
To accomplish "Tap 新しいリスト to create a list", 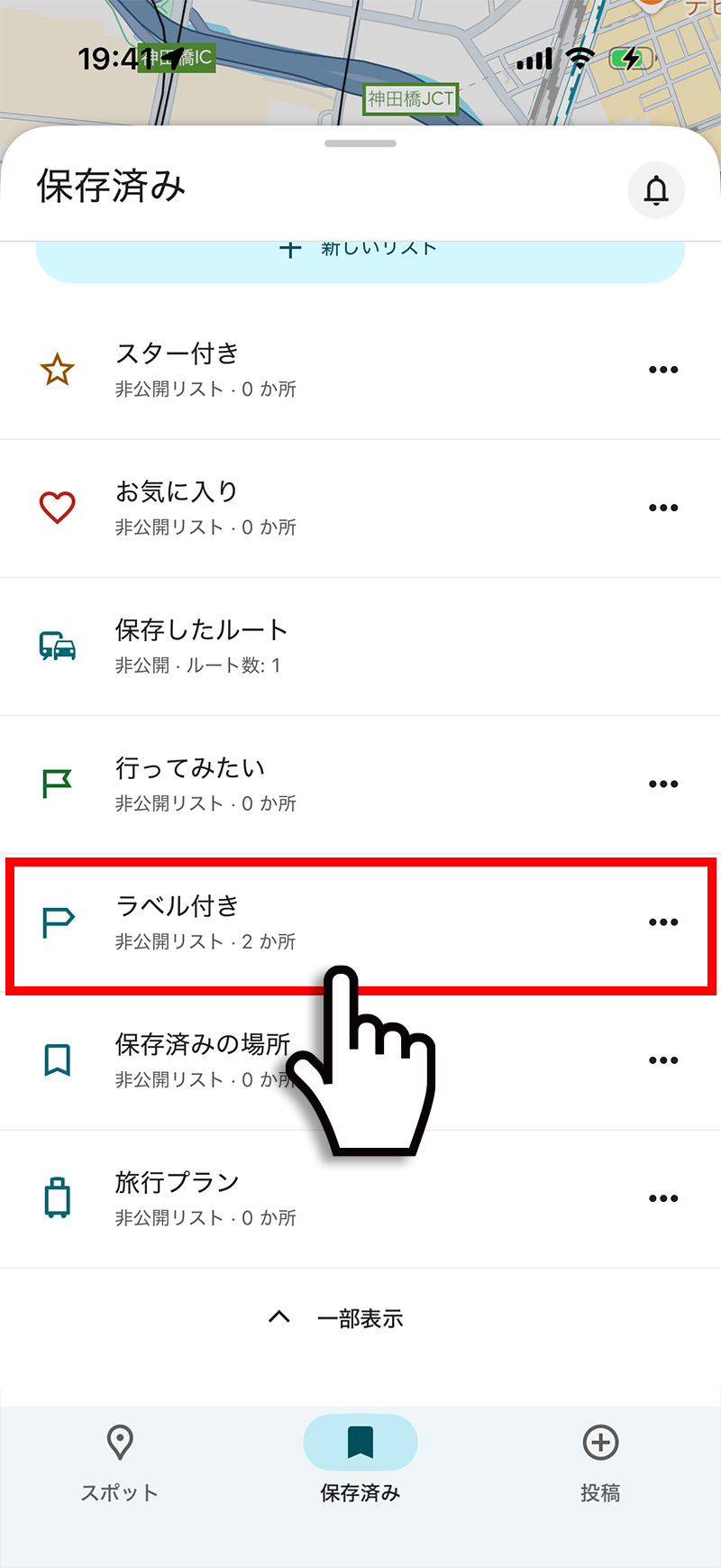I will pos(360,250).
